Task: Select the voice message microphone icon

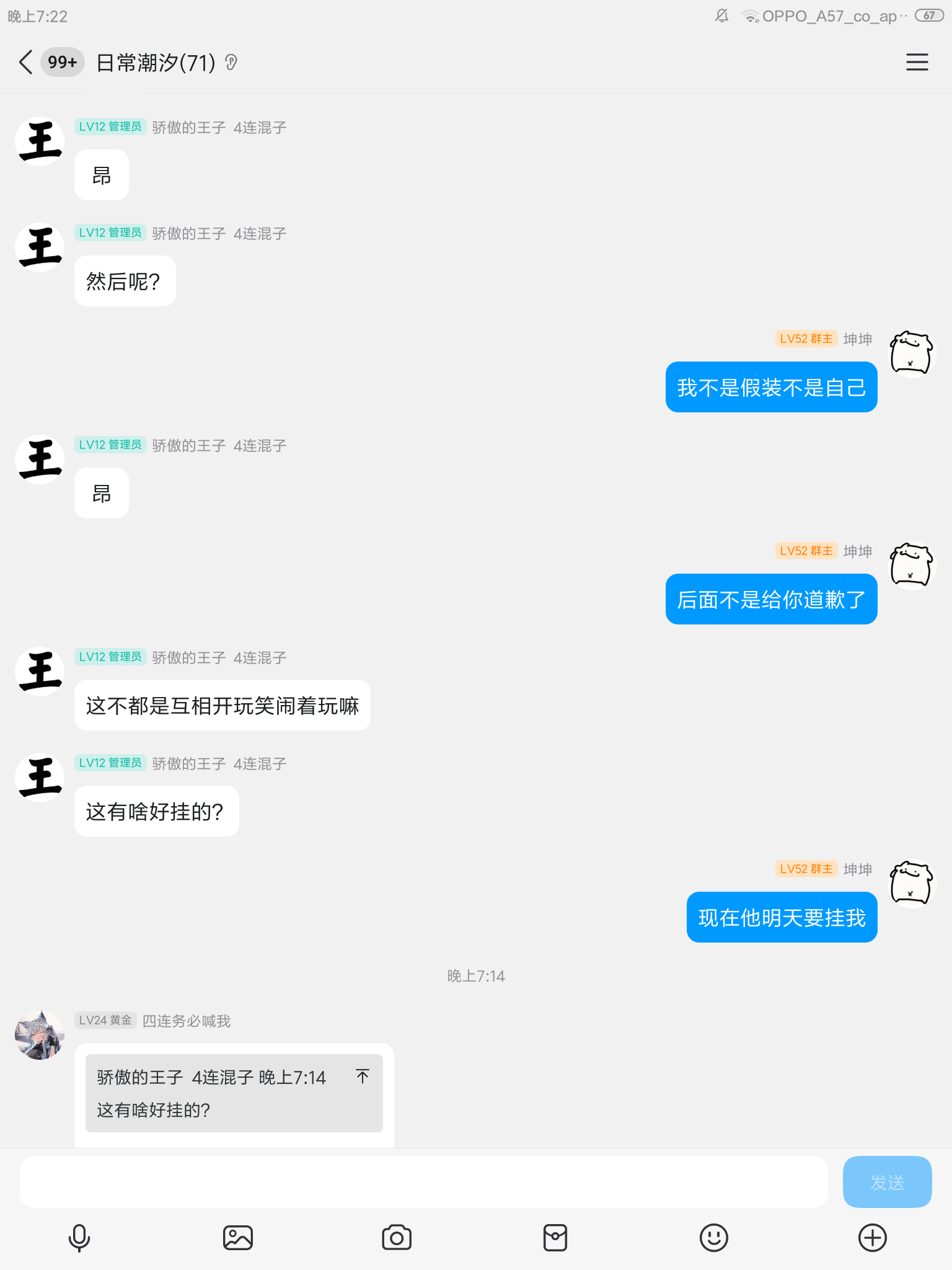Action: click(79, 1238)
